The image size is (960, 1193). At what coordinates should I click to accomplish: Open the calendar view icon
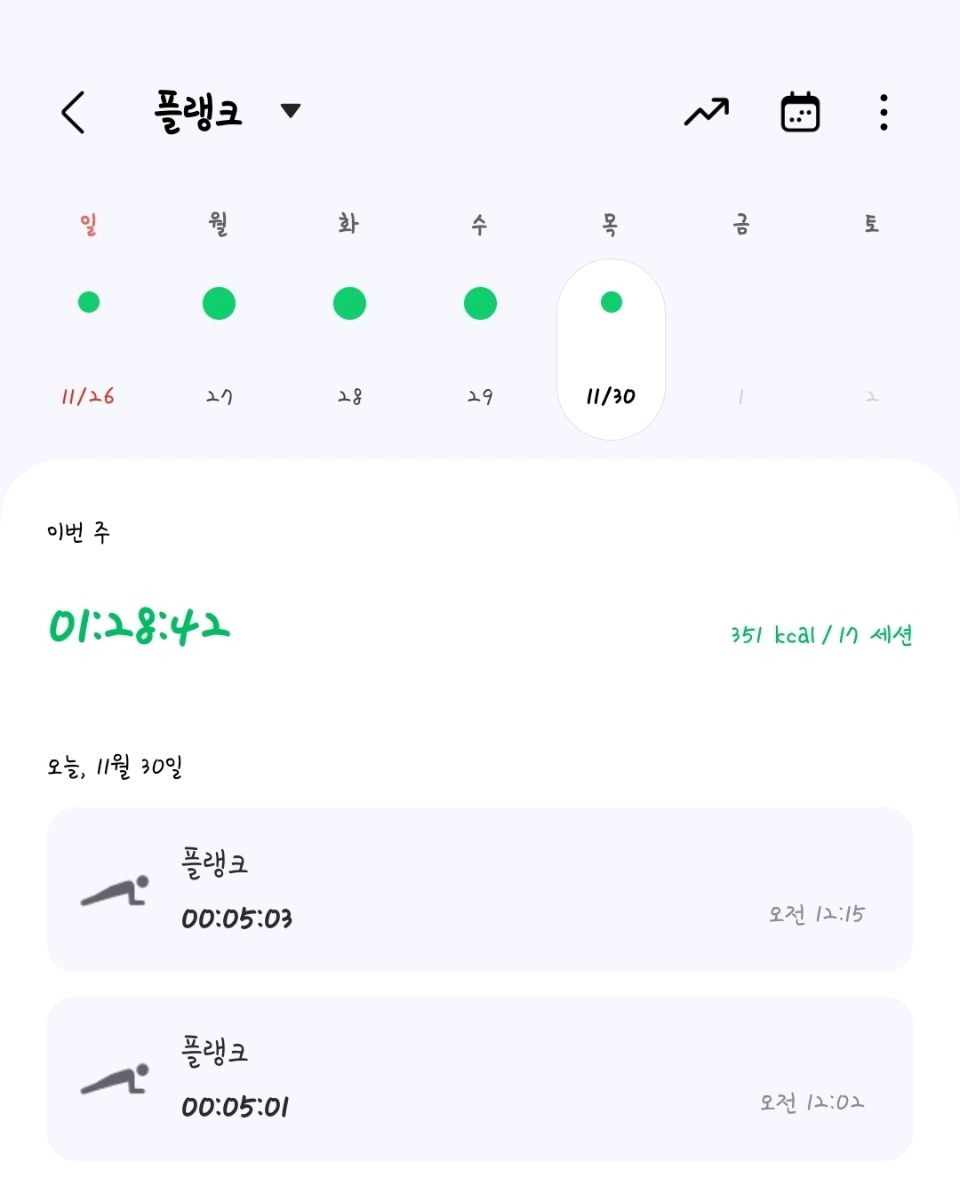[799, 112]
